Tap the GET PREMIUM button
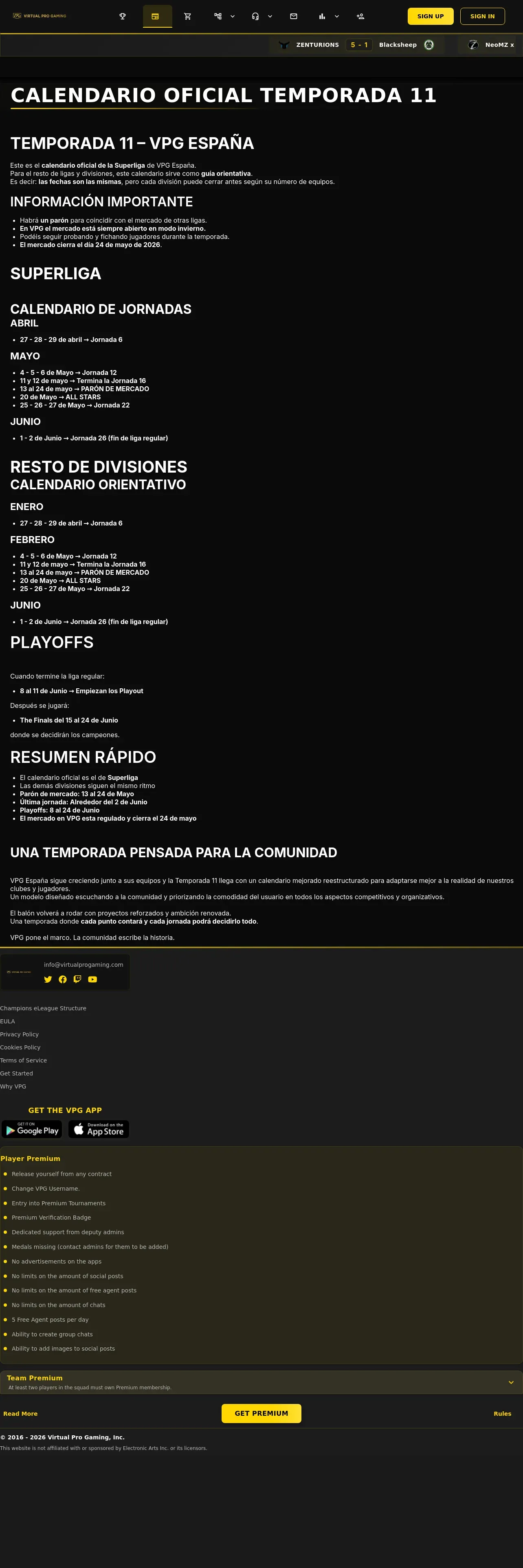 pos(261,1413)
